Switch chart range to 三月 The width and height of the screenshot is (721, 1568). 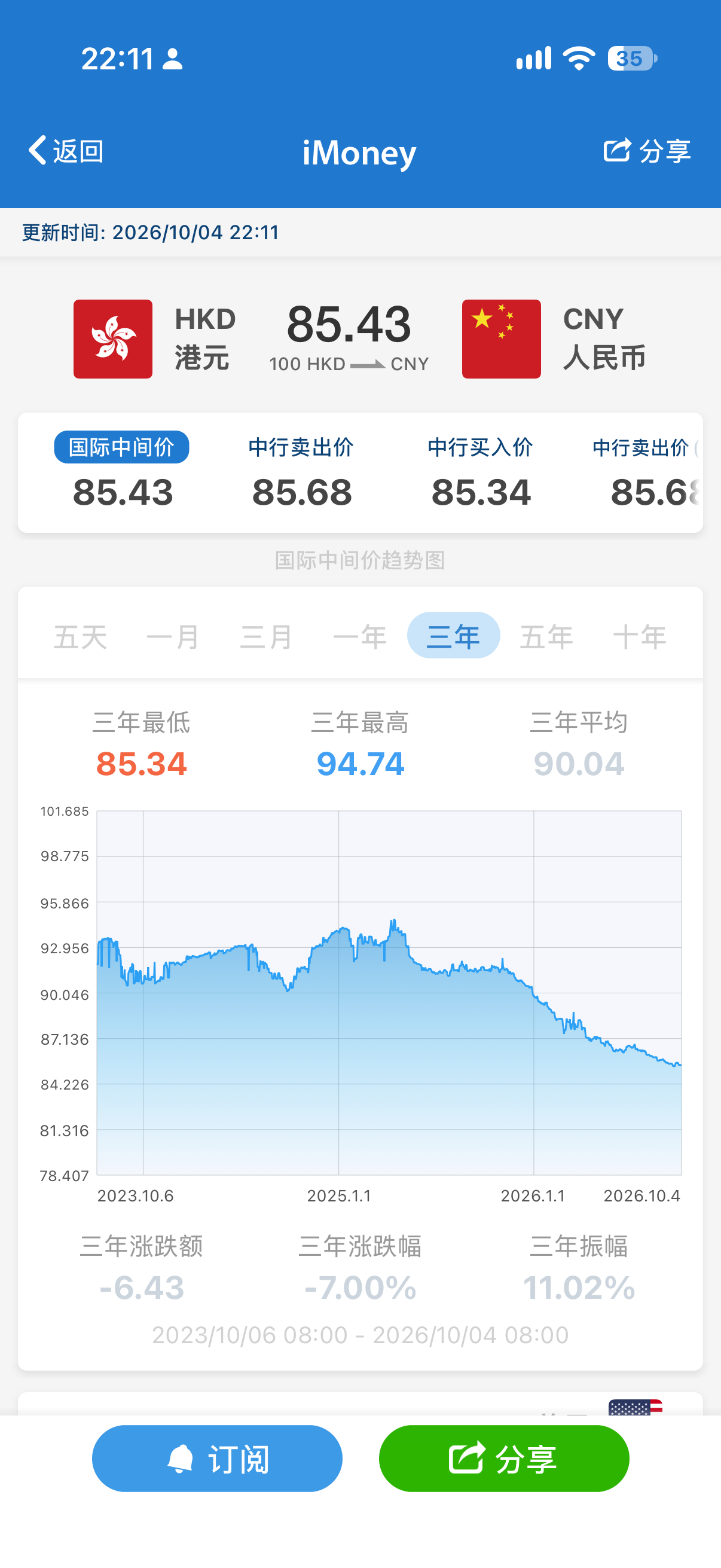click(267, 636)
